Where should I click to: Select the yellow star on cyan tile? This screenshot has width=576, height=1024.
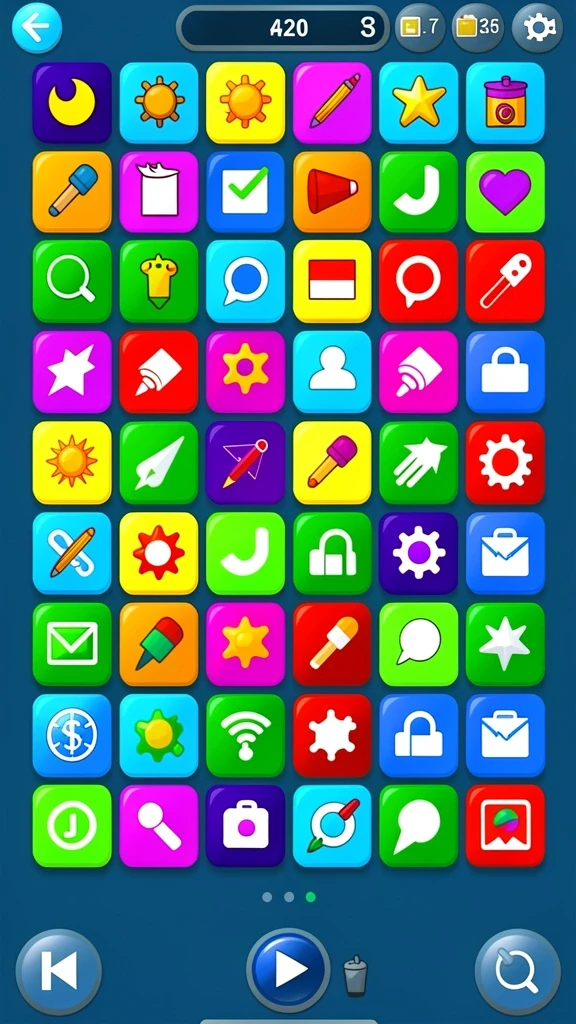419,103
